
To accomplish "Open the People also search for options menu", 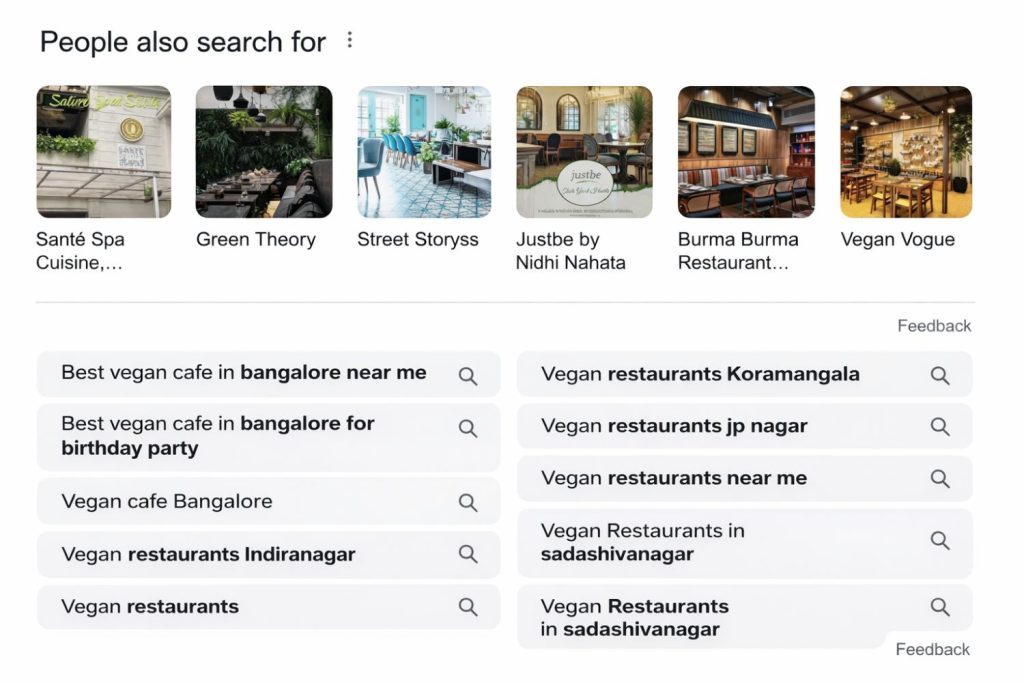I will 349,41.
